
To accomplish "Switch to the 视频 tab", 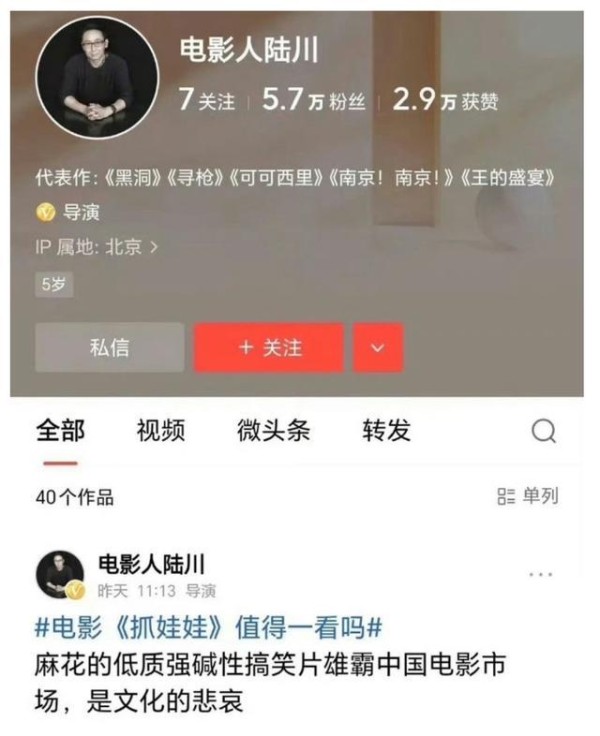I will (x=160, y=430).
